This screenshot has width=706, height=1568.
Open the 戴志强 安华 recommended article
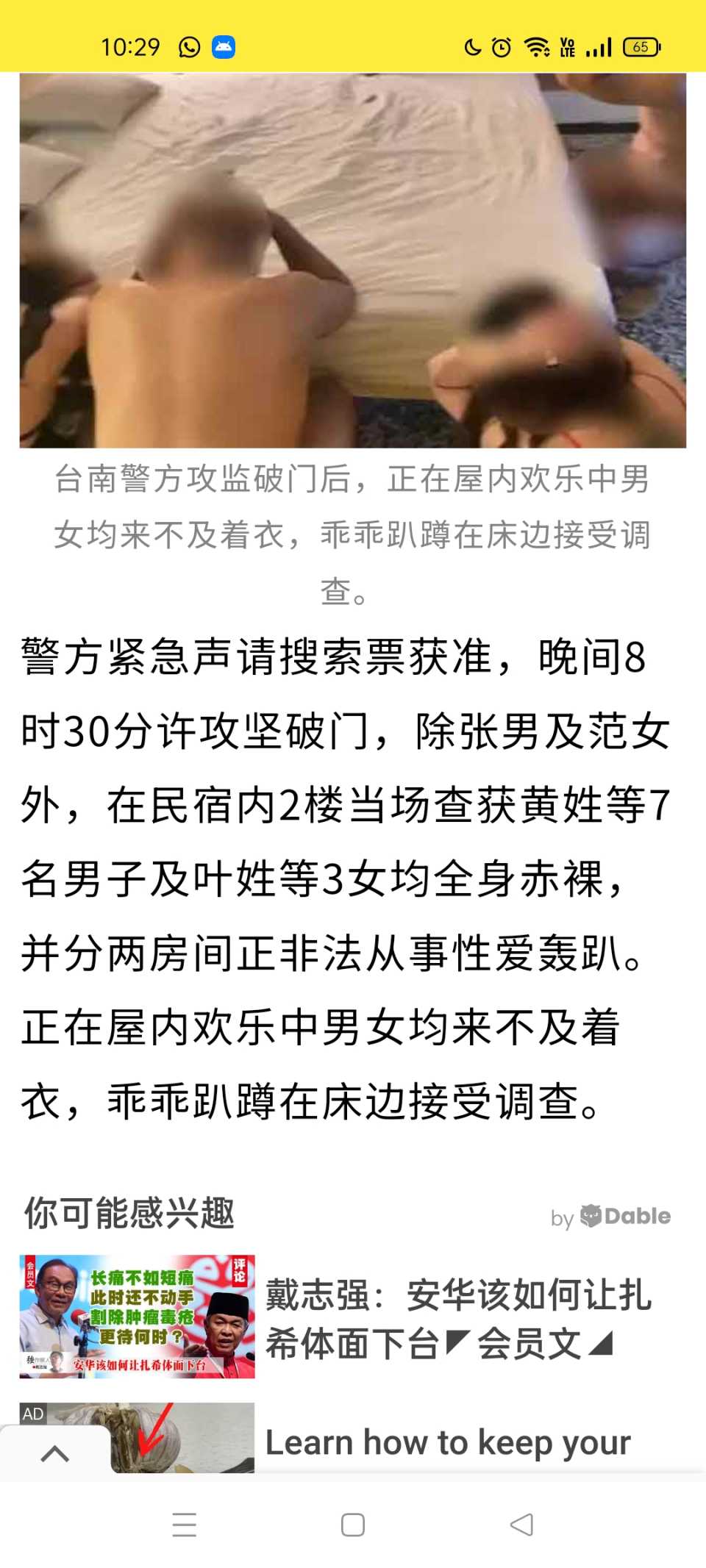pyautogui.click(x=457, y=1320)
